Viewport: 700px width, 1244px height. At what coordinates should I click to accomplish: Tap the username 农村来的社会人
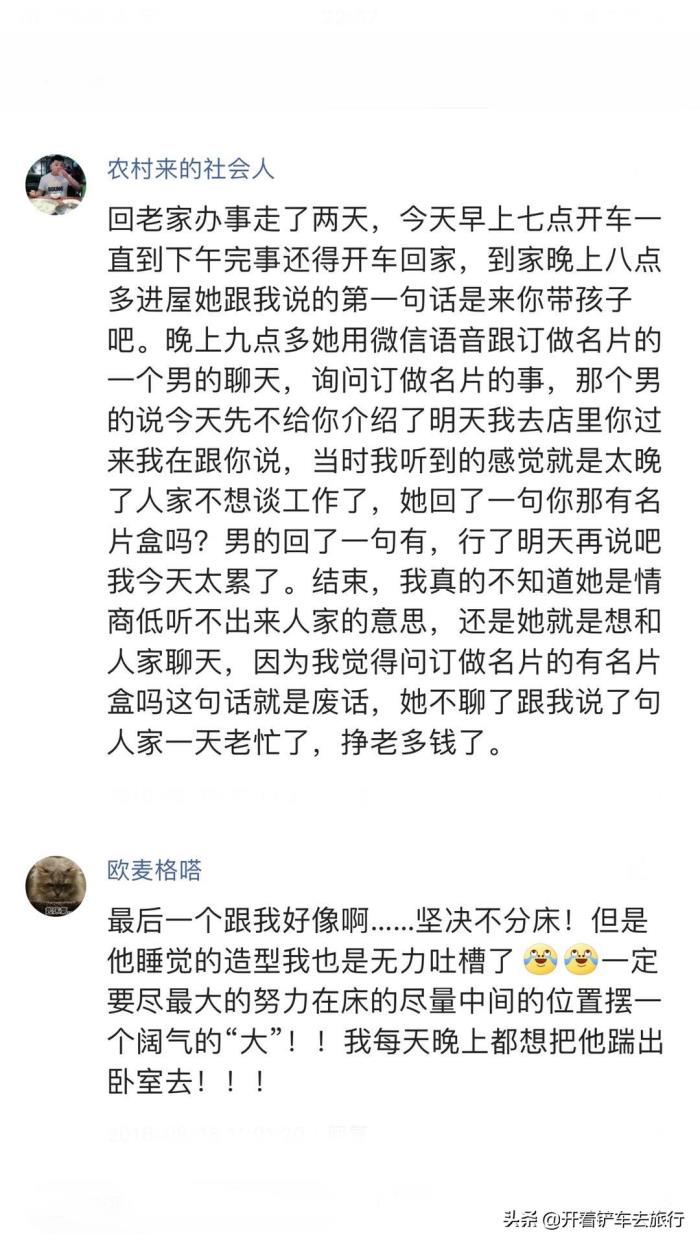[x=190, y=168]
